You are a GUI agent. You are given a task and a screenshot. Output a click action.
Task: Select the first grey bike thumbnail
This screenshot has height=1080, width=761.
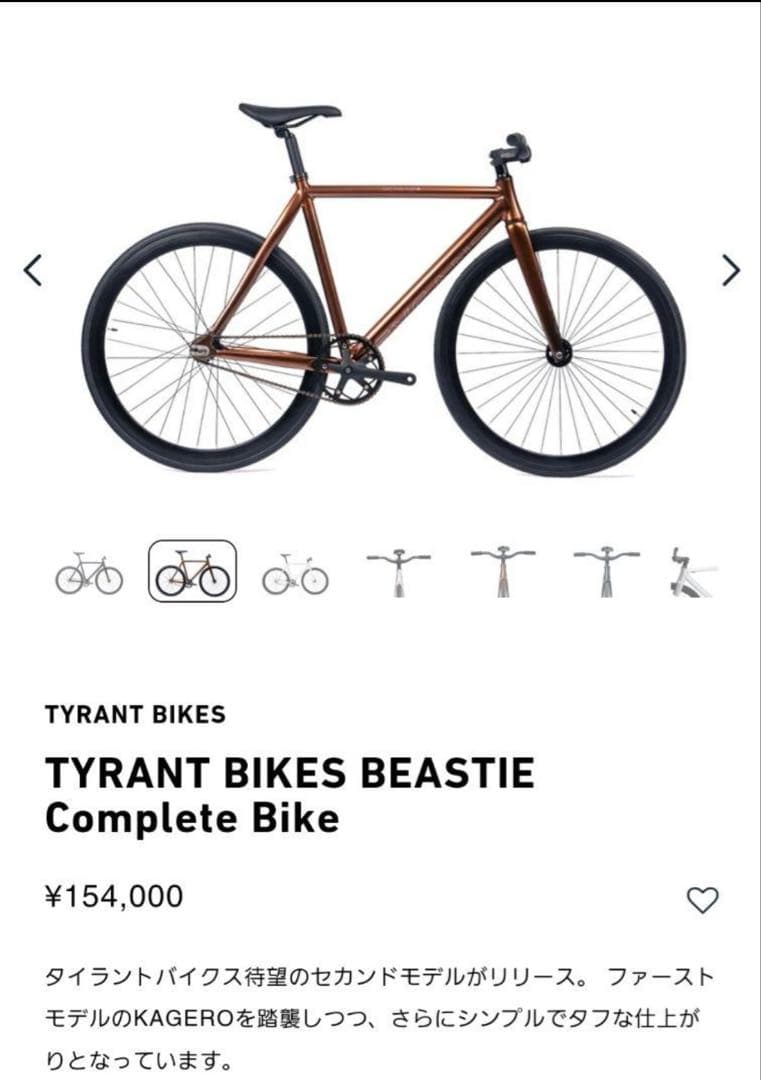89,573
